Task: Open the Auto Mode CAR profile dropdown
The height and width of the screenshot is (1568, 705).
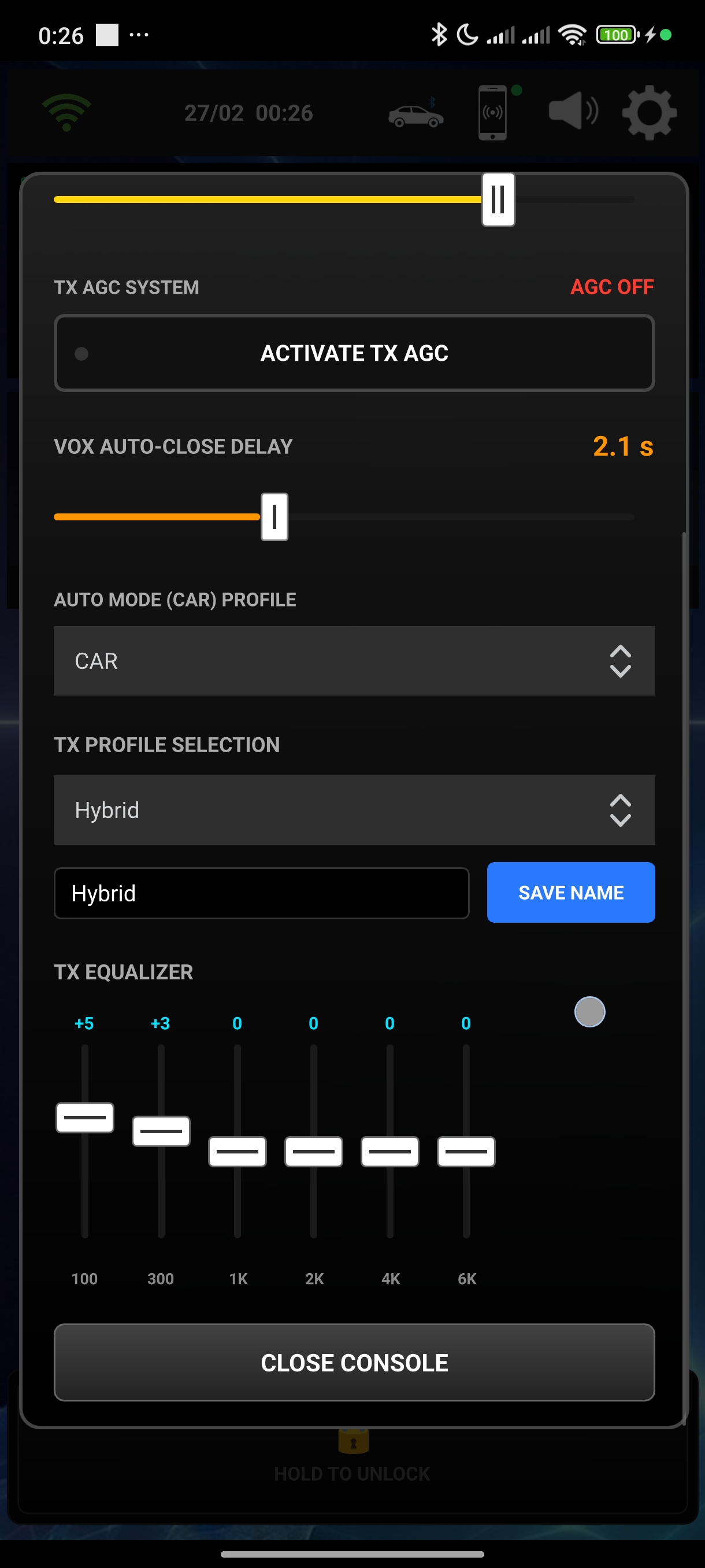Action: 354,661
